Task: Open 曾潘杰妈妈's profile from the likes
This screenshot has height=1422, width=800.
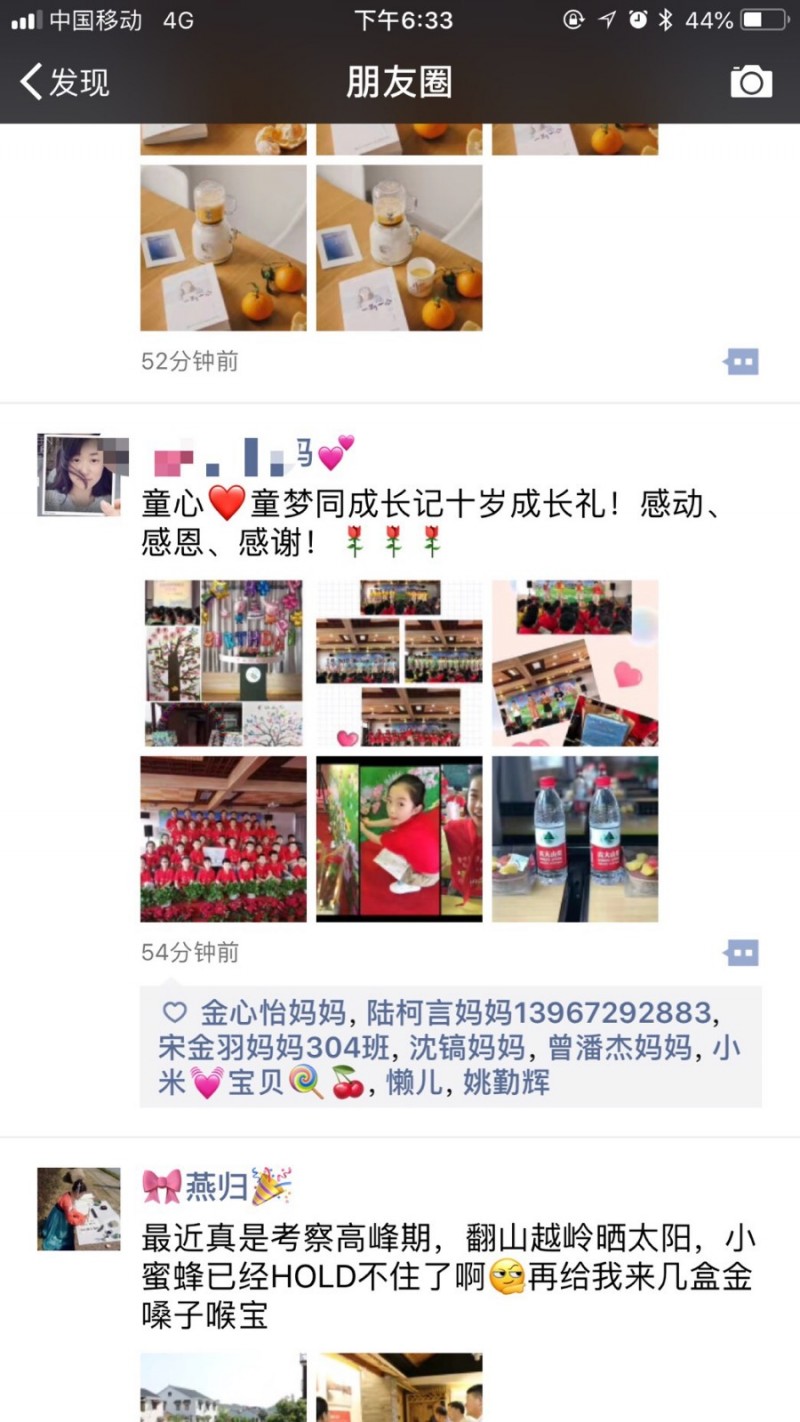Action: 620,1047
